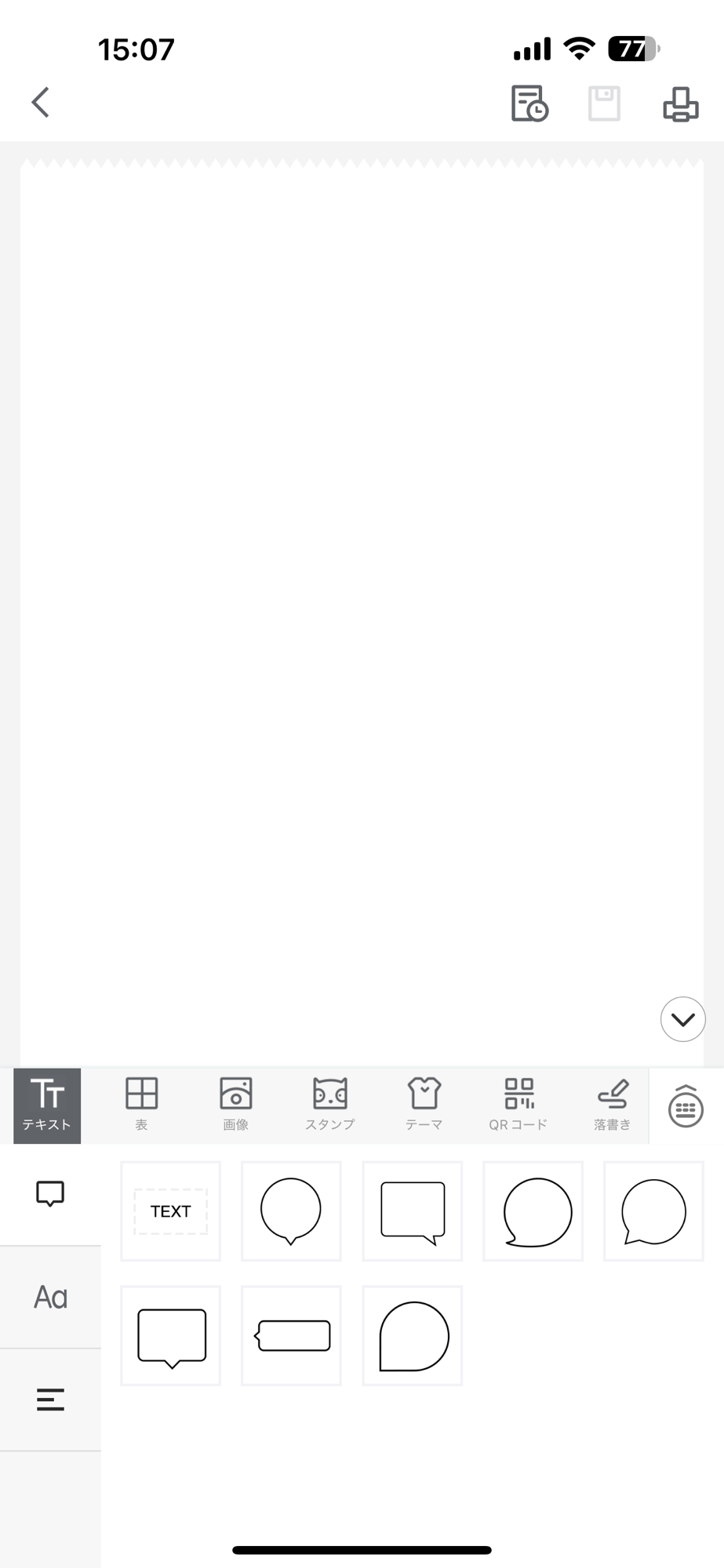The image size is (724, 1568).
Task: Tap the save floppy disk icon
Action: click(604, 103)
